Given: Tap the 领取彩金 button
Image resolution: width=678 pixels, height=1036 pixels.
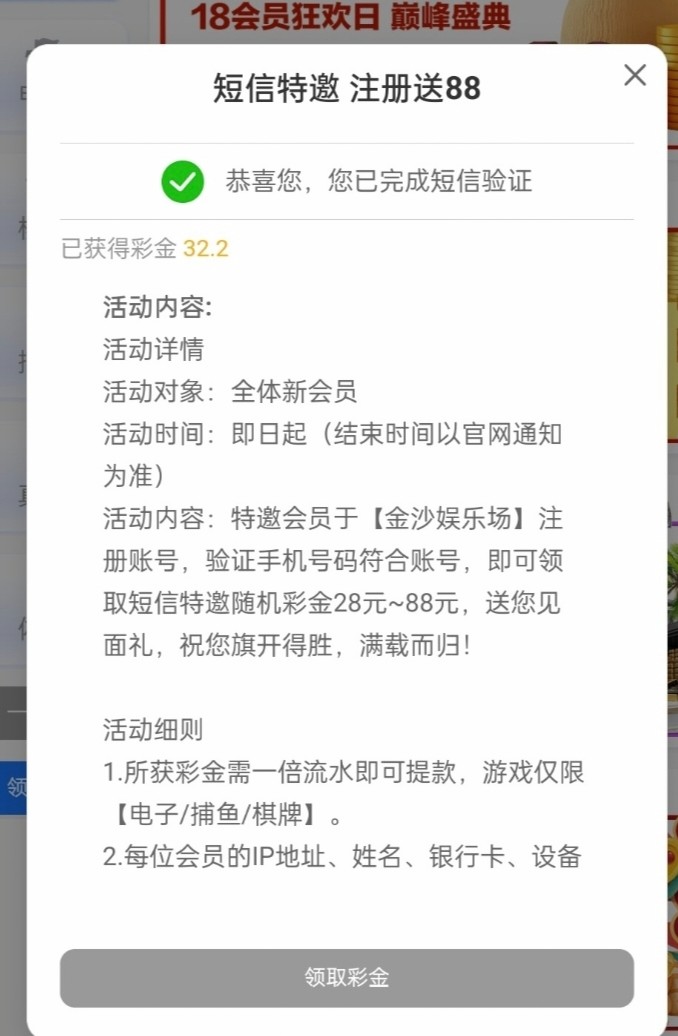Looking at the screenshot, I should (x=346, y=978).
